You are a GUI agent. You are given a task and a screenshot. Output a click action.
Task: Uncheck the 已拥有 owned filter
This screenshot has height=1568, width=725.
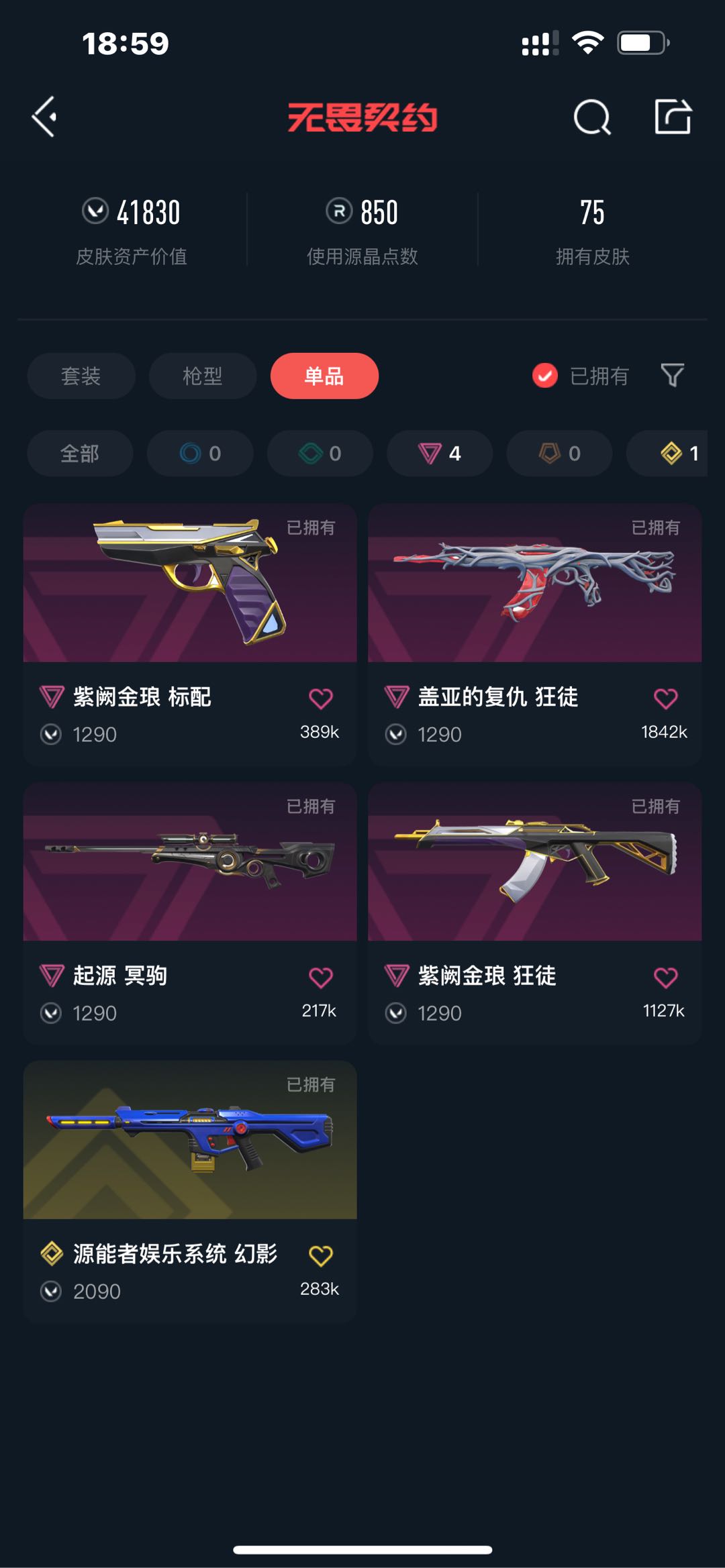pos(545,376)
